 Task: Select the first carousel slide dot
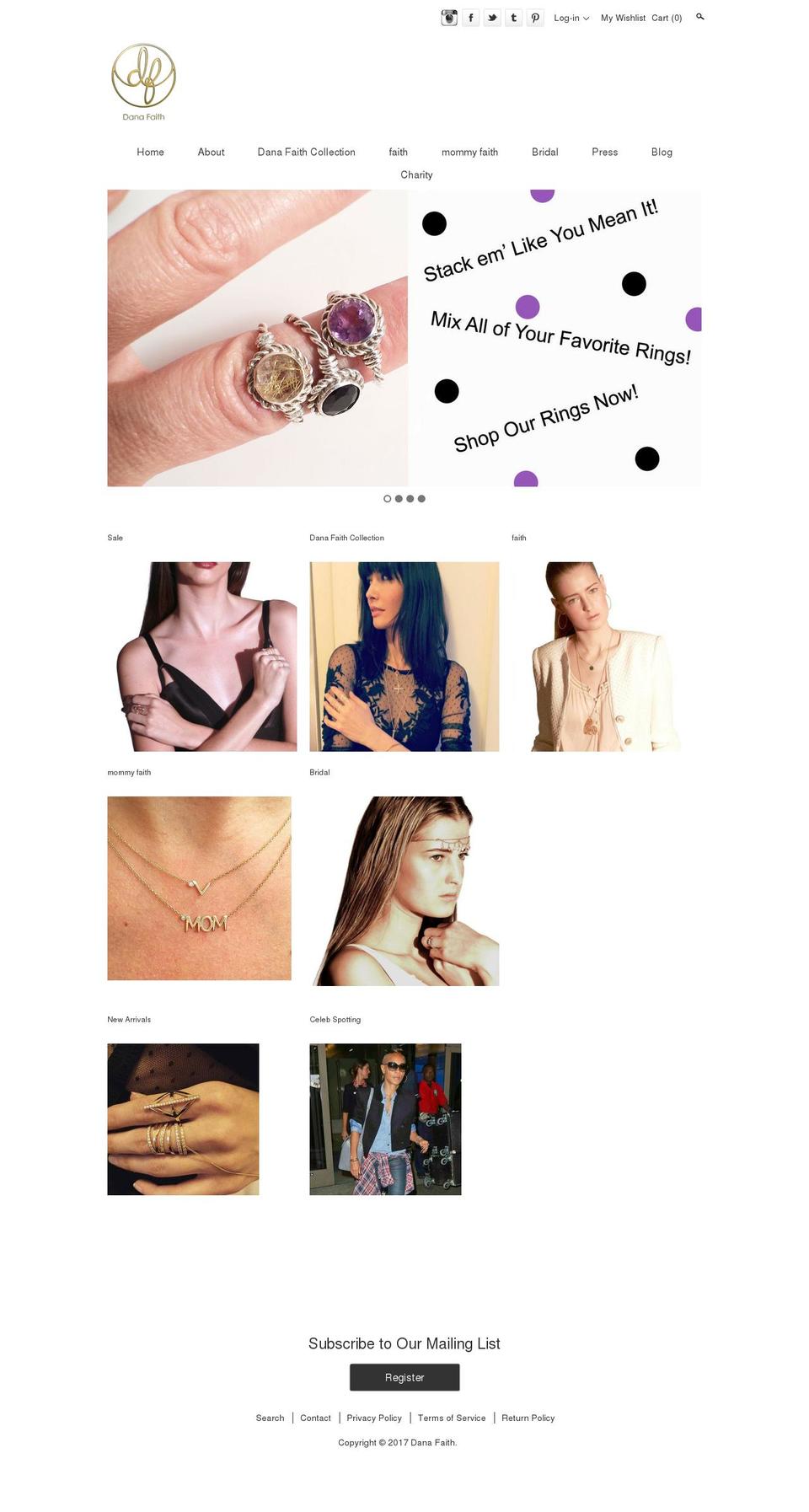pos(388,499)
